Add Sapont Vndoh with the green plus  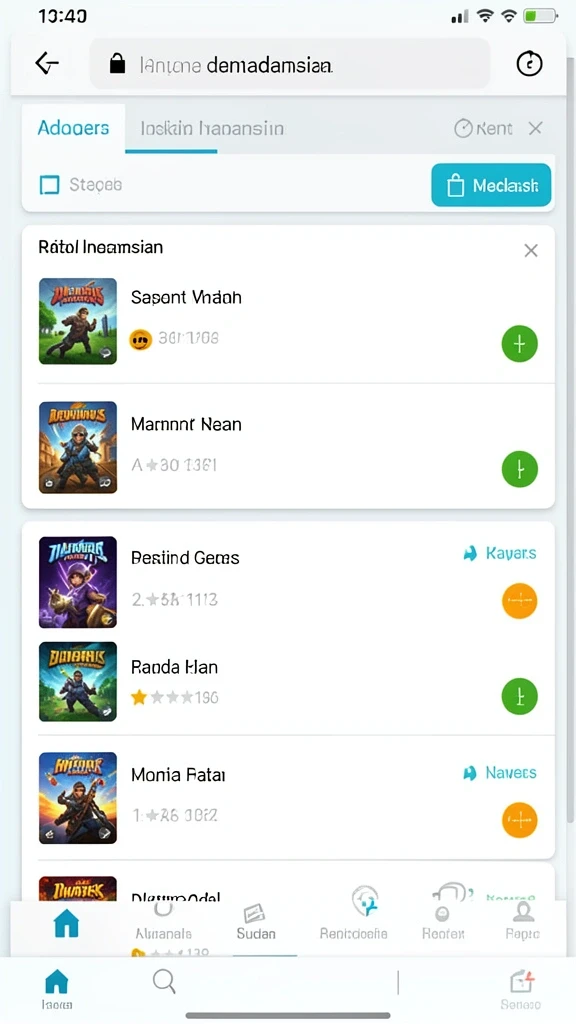pos(519,344)
